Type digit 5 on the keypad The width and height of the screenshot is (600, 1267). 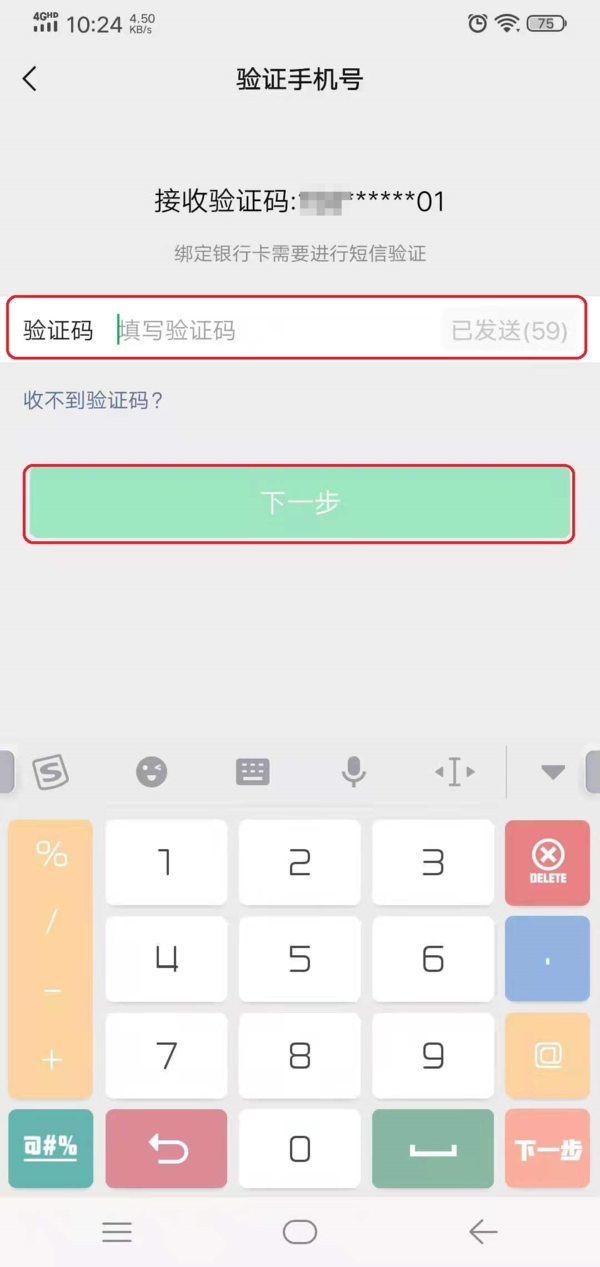[x=300, y=958]
